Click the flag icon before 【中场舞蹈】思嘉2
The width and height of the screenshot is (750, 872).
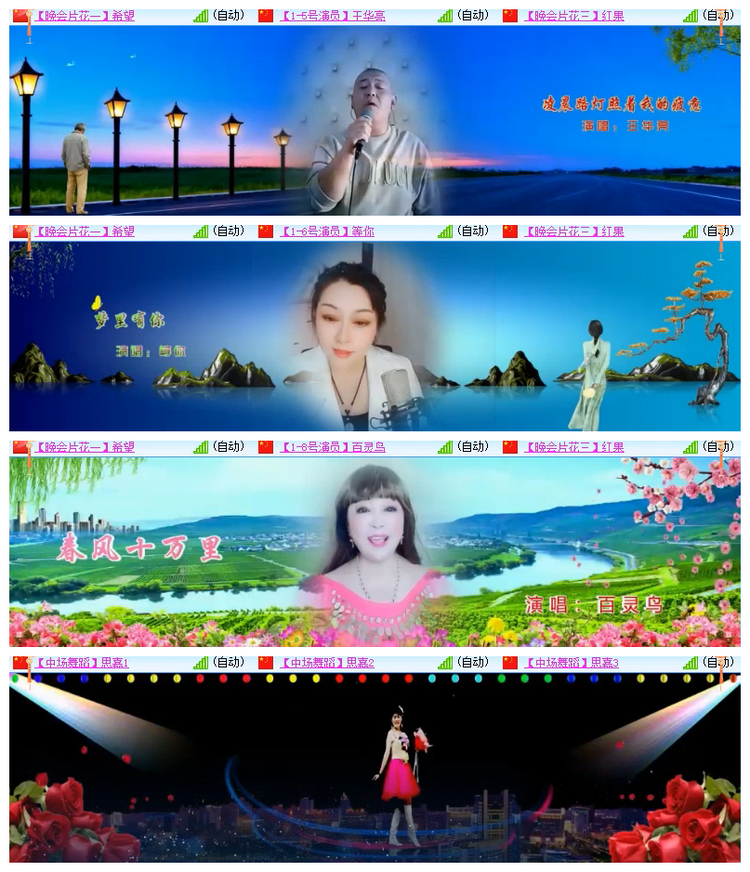coord(265,662)
